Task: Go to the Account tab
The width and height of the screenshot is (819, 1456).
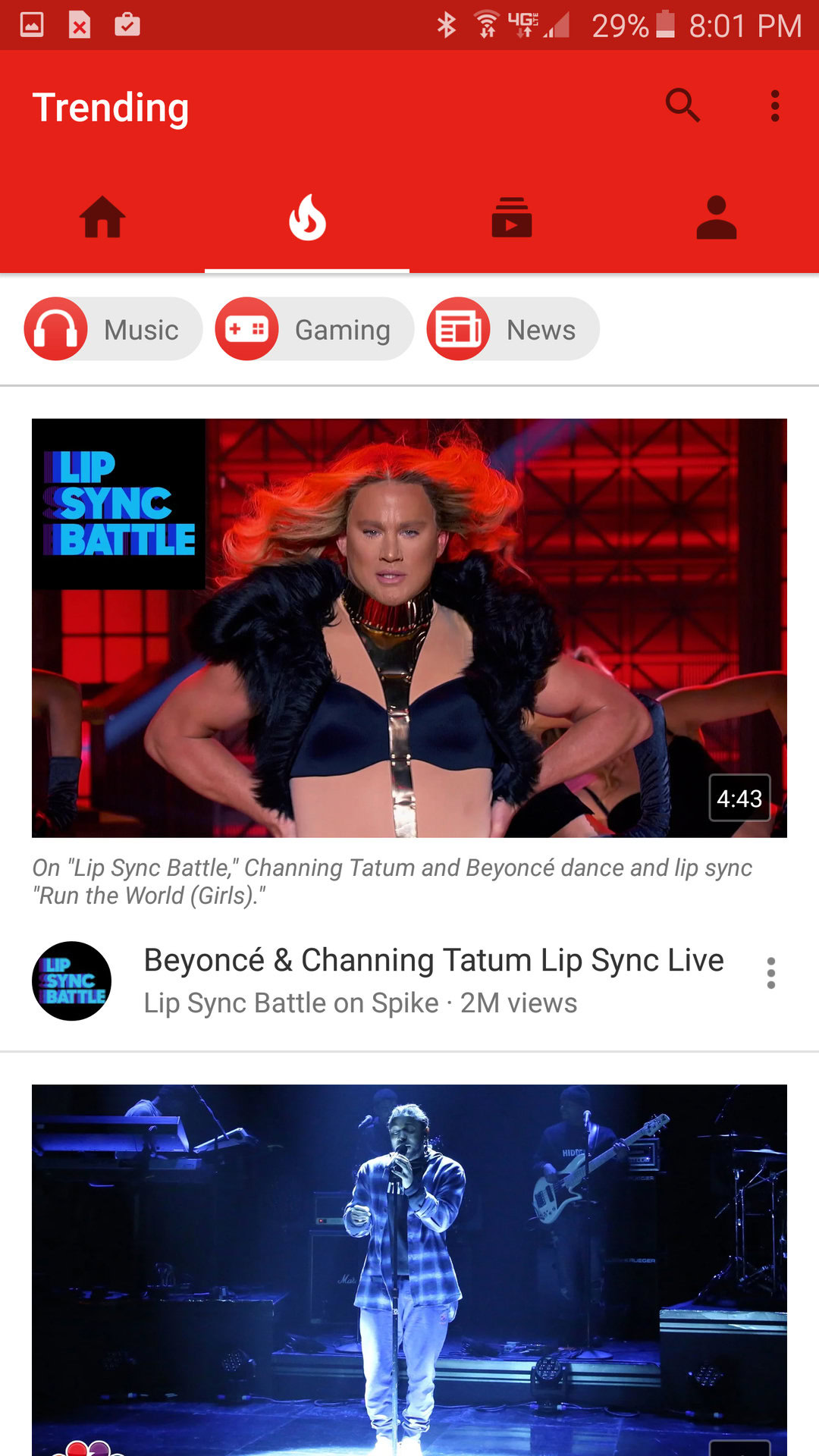Action: point(717,218)
